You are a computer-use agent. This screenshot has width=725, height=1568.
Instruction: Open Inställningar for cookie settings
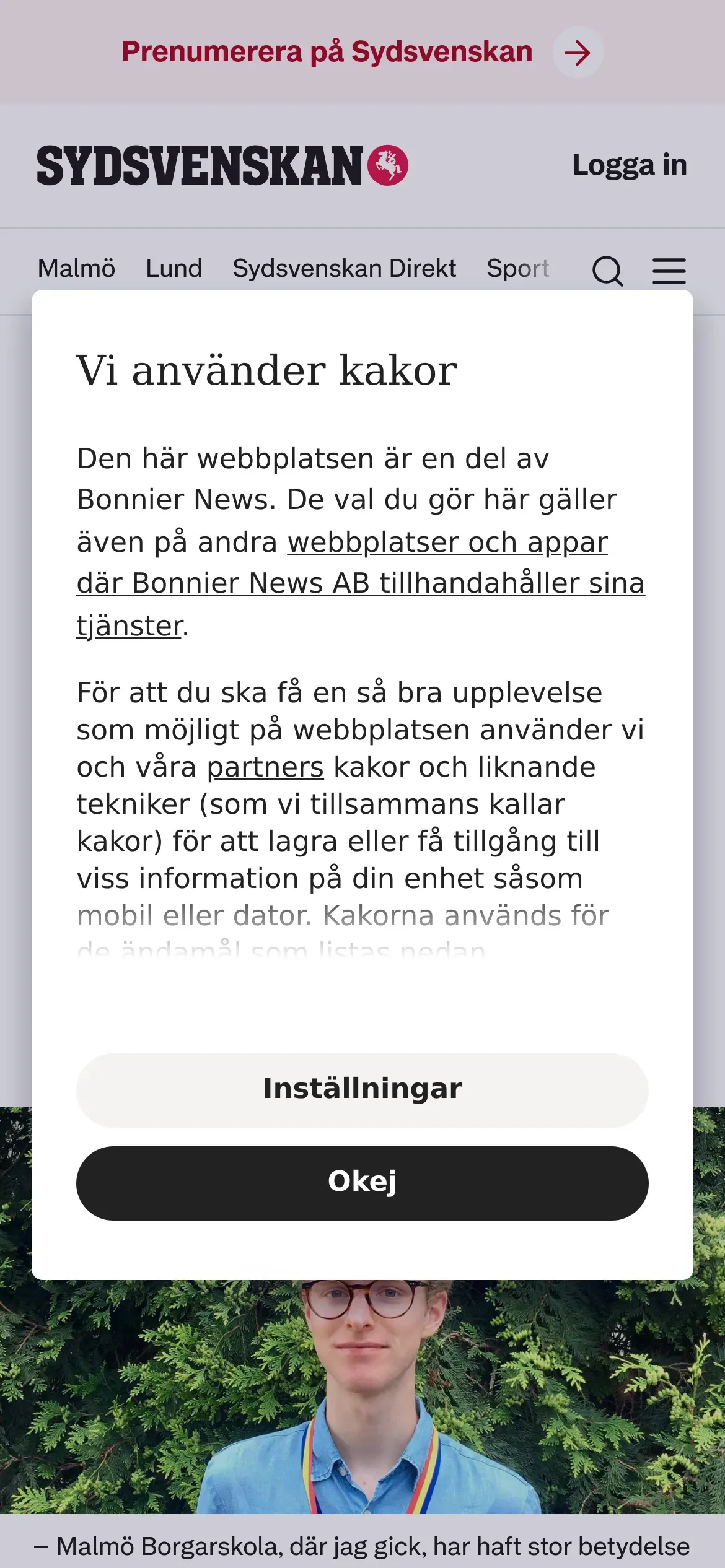coord(362,1090)
